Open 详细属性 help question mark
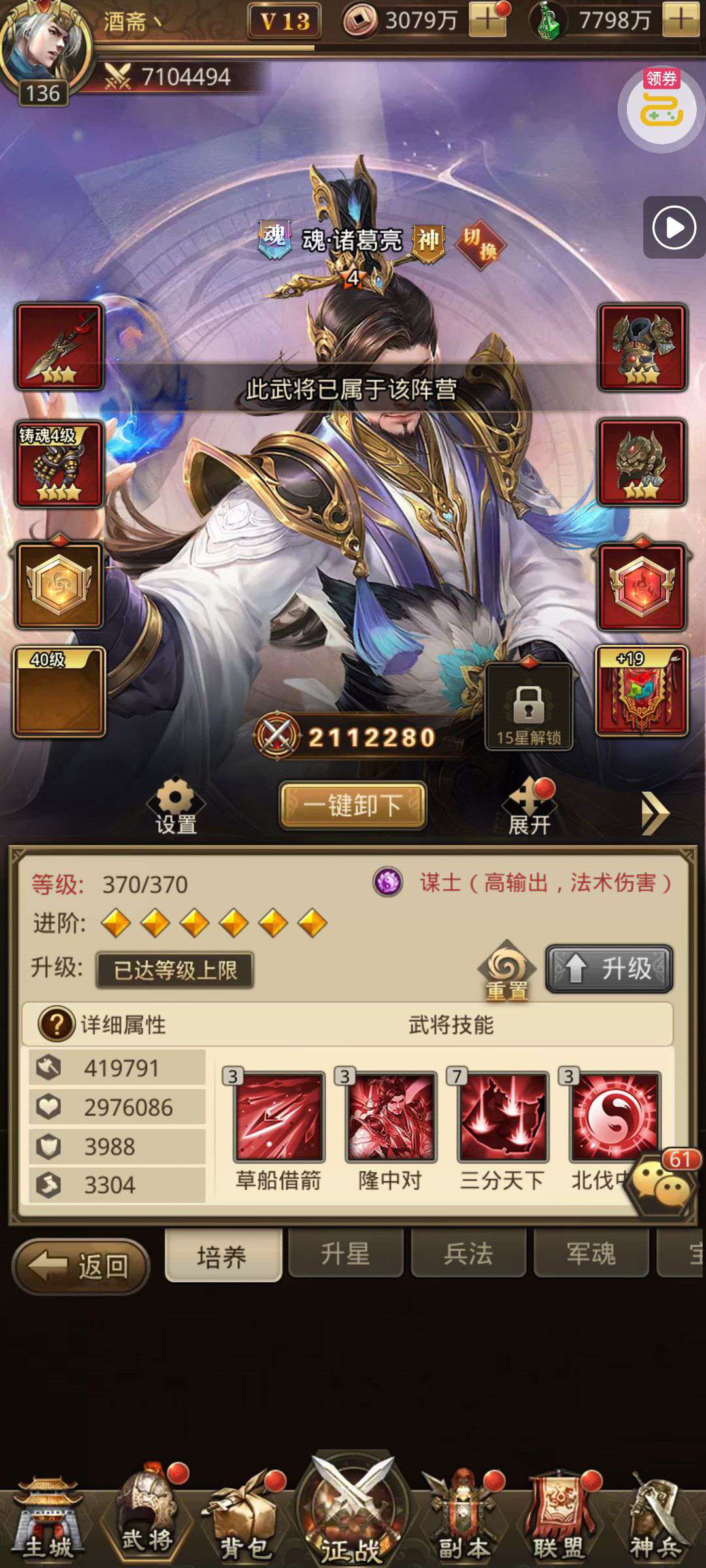 pyautogui.click(x=56, y=1024)
